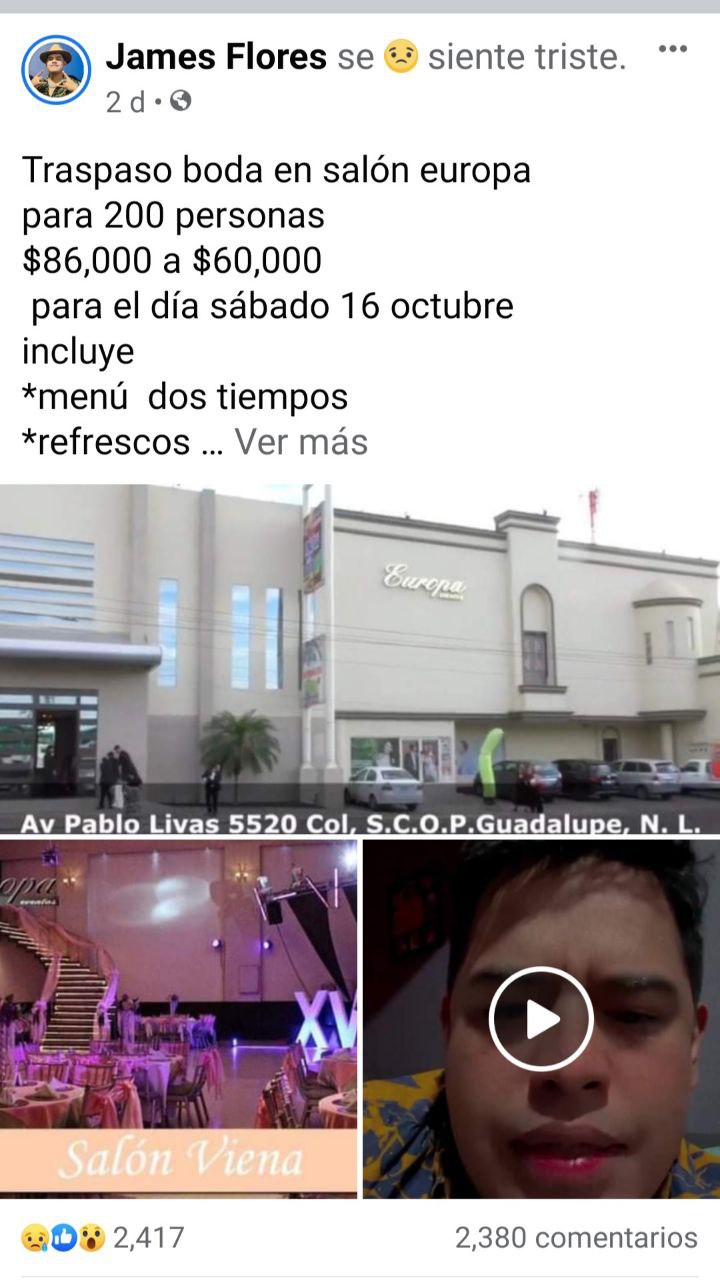Viewport: 720px width, 1280px height.
Task: Open the post's three-dot options menu
Action: [x=672, y=48]
